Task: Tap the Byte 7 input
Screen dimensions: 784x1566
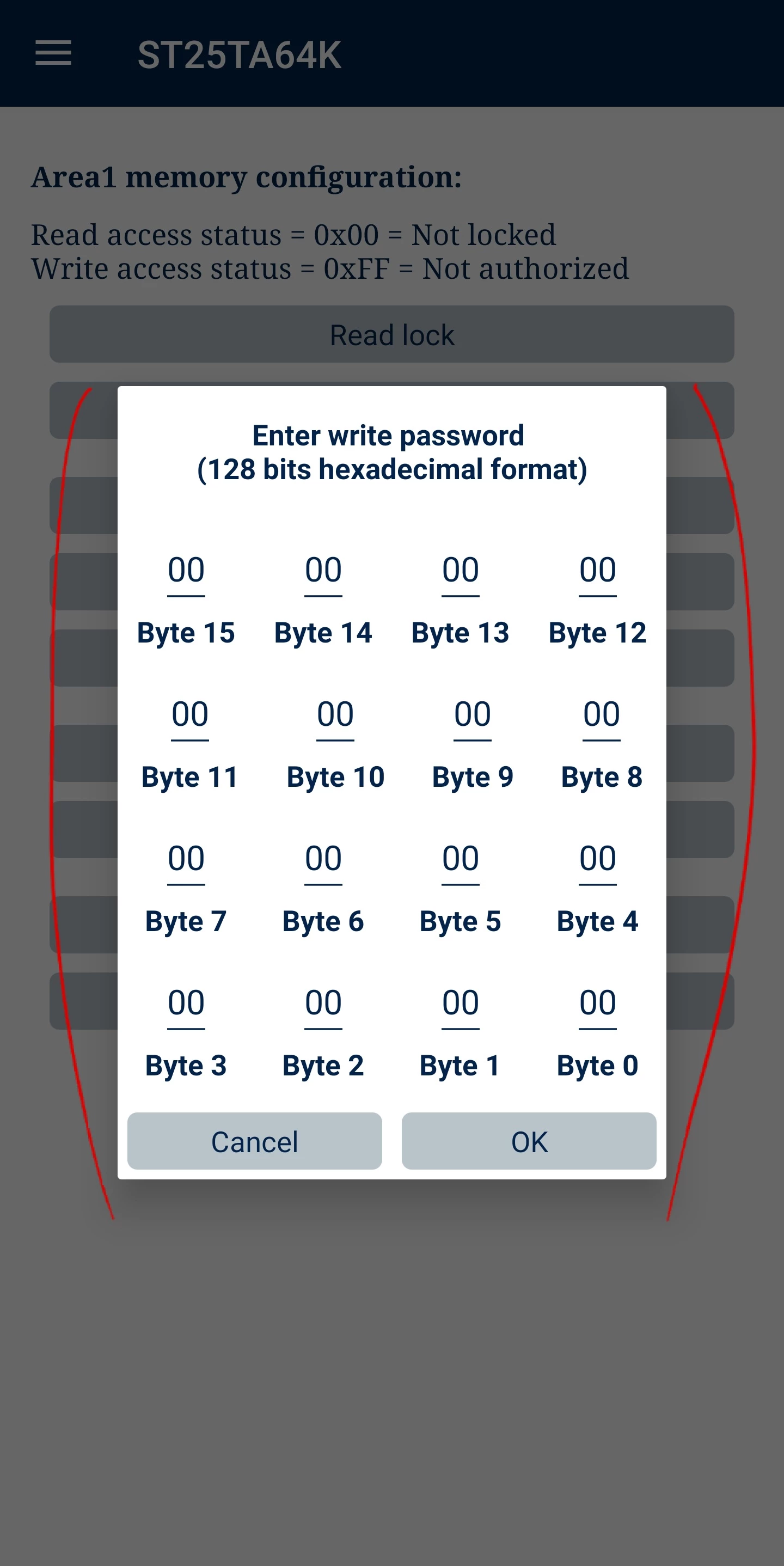Action: click(x=186, y=861)
